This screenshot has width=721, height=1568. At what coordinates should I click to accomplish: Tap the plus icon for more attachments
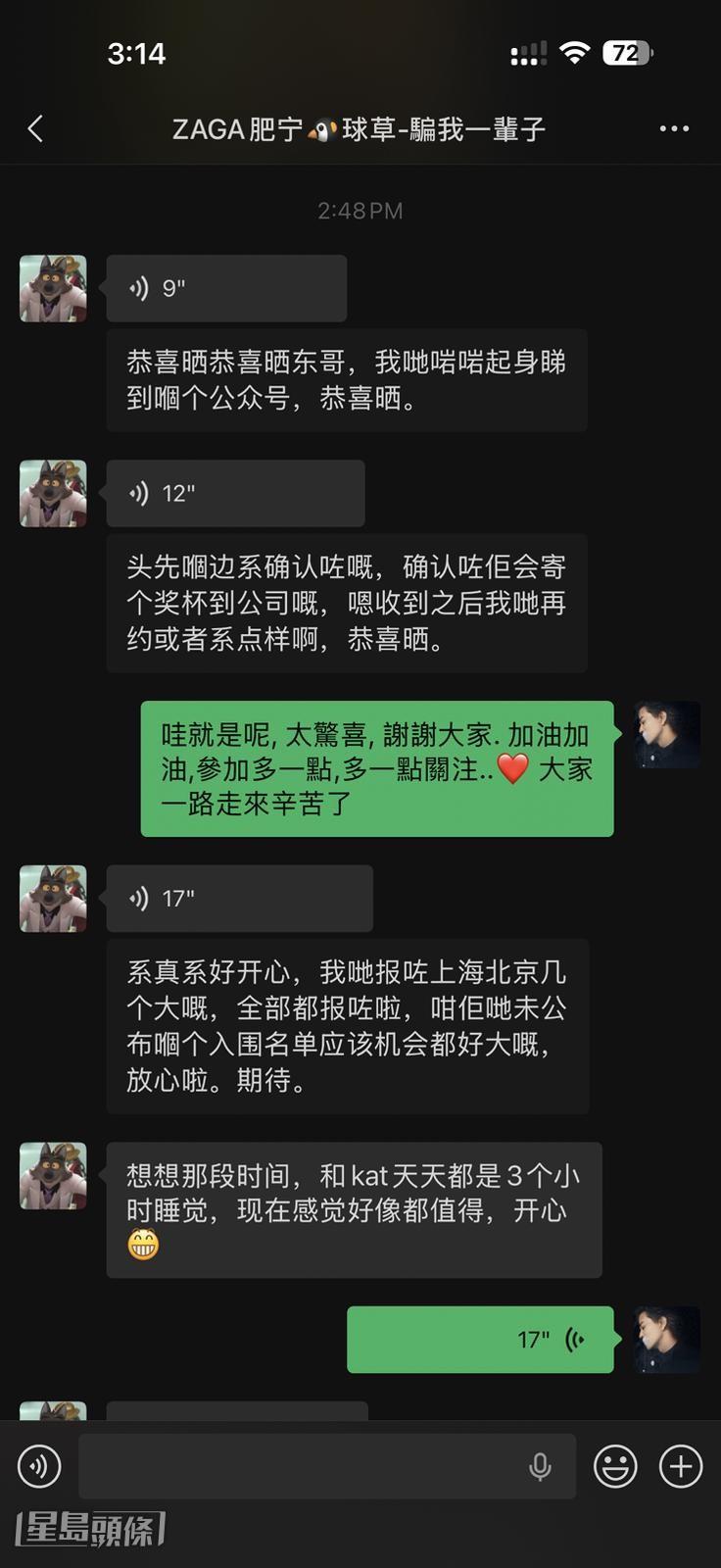681,1467
